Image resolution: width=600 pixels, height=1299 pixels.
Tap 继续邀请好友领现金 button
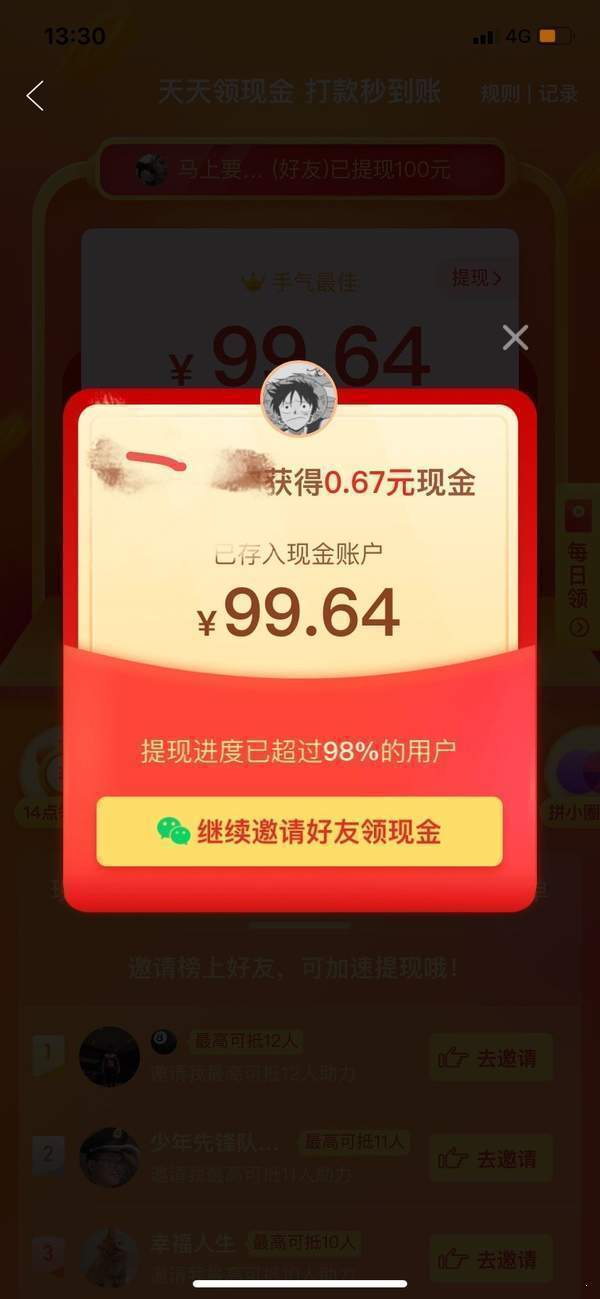click(299, 831)
